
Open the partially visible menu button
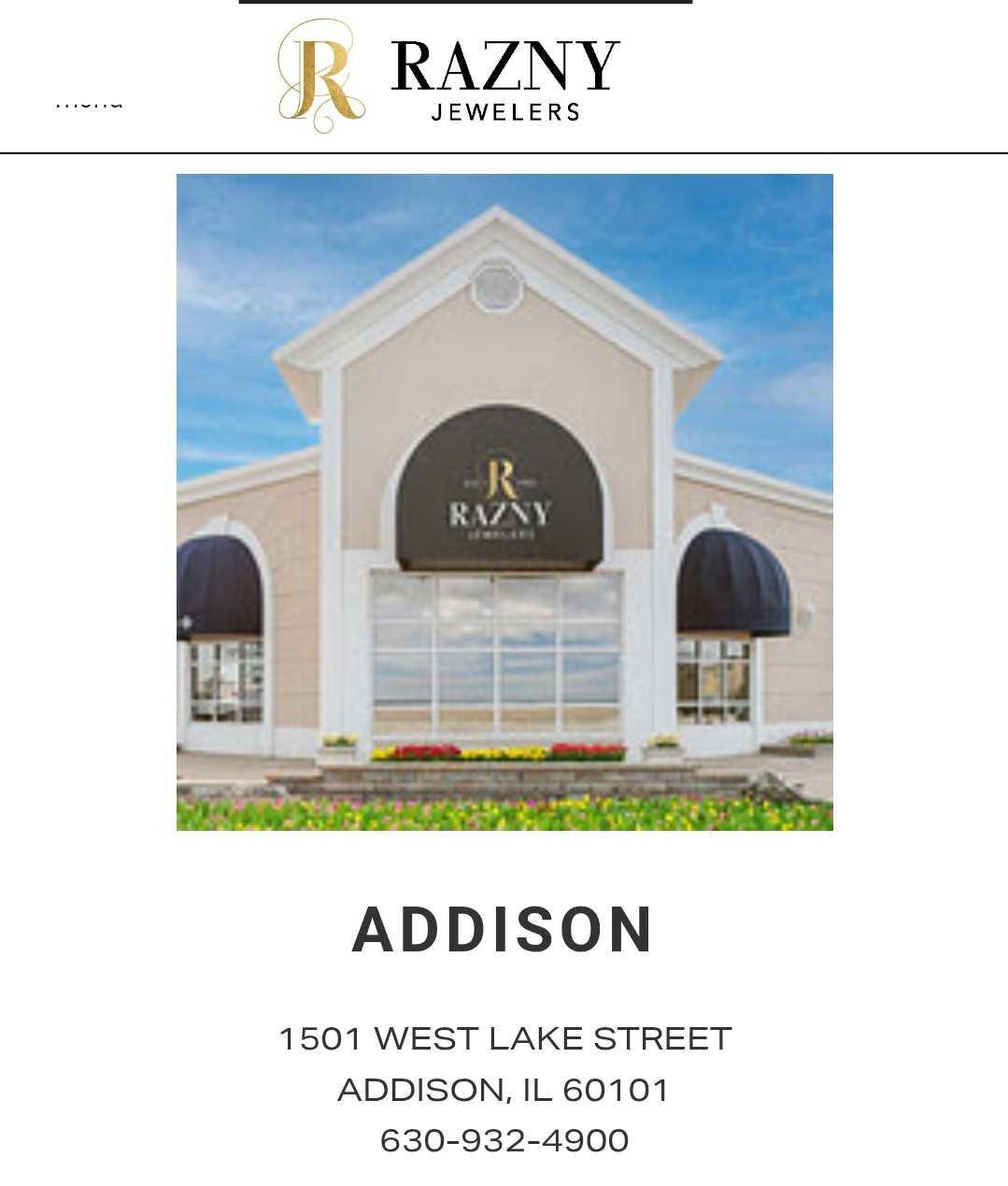[89, 102]
